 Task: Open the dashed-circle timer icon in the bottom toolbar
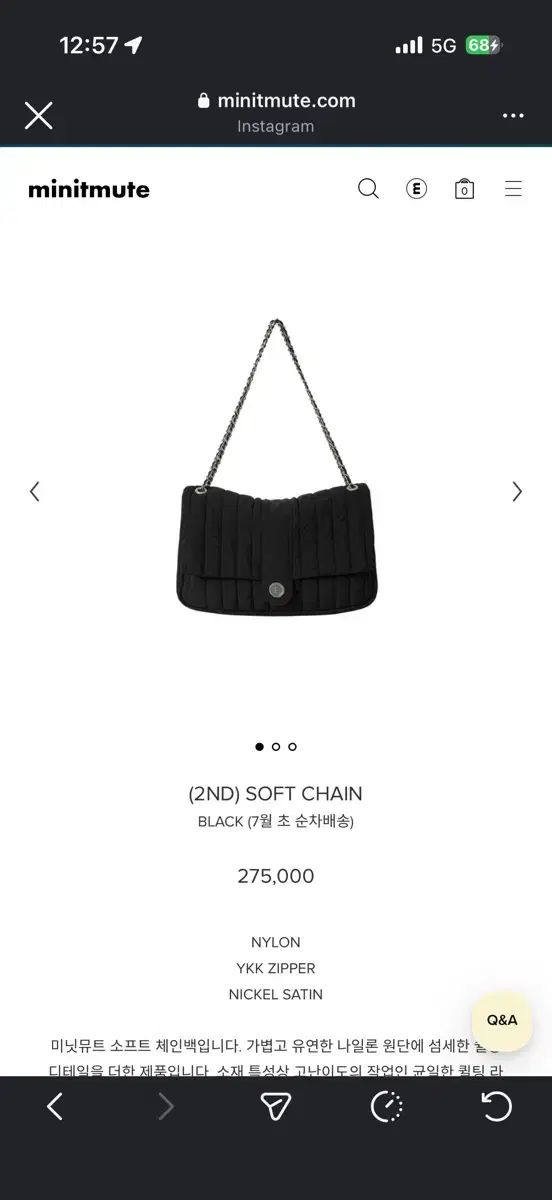(386, 1106)
